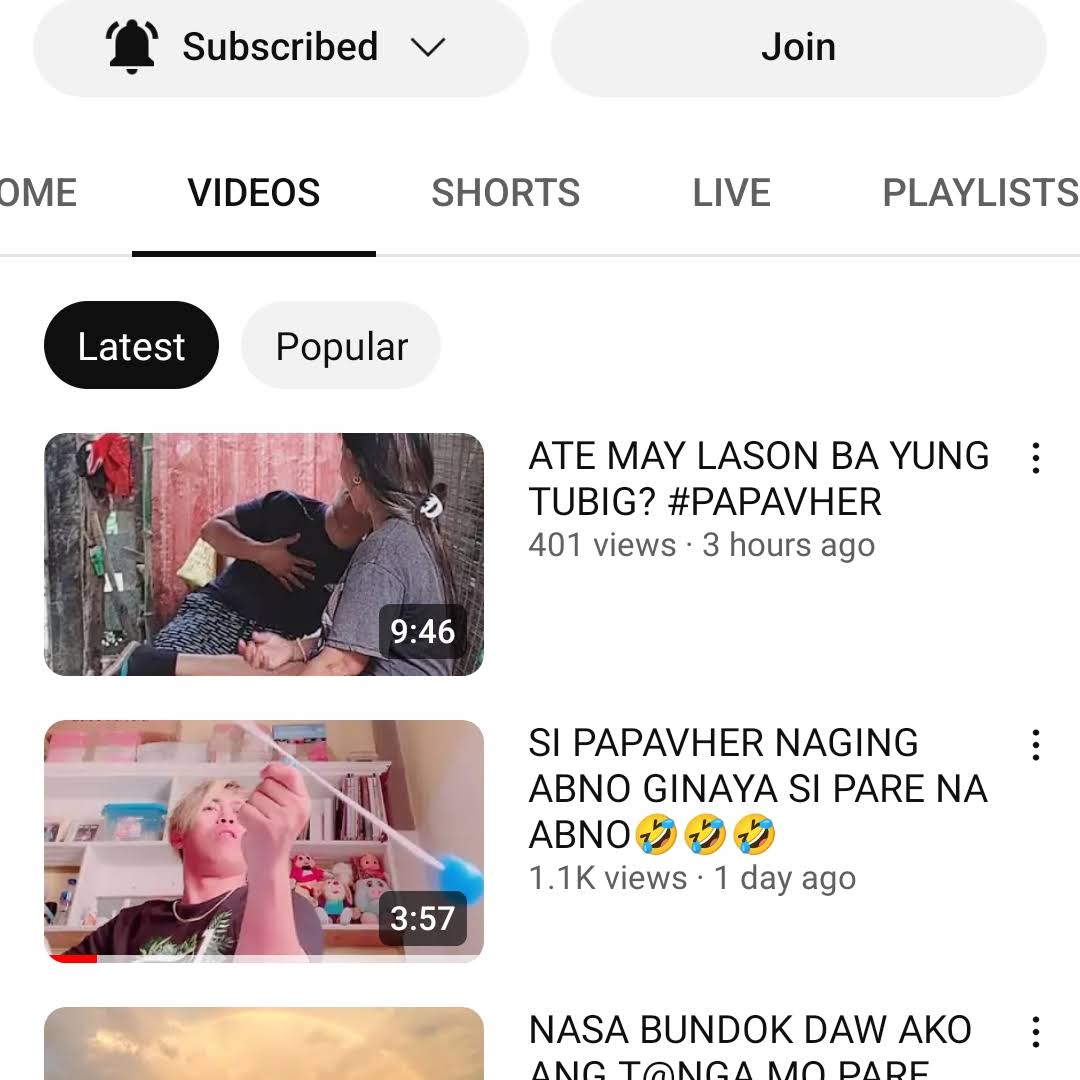This screenshot has height=1080, width=1080.
Task: Tap the Join membership button
Action: pyautogui.click(x=798, y=47)
